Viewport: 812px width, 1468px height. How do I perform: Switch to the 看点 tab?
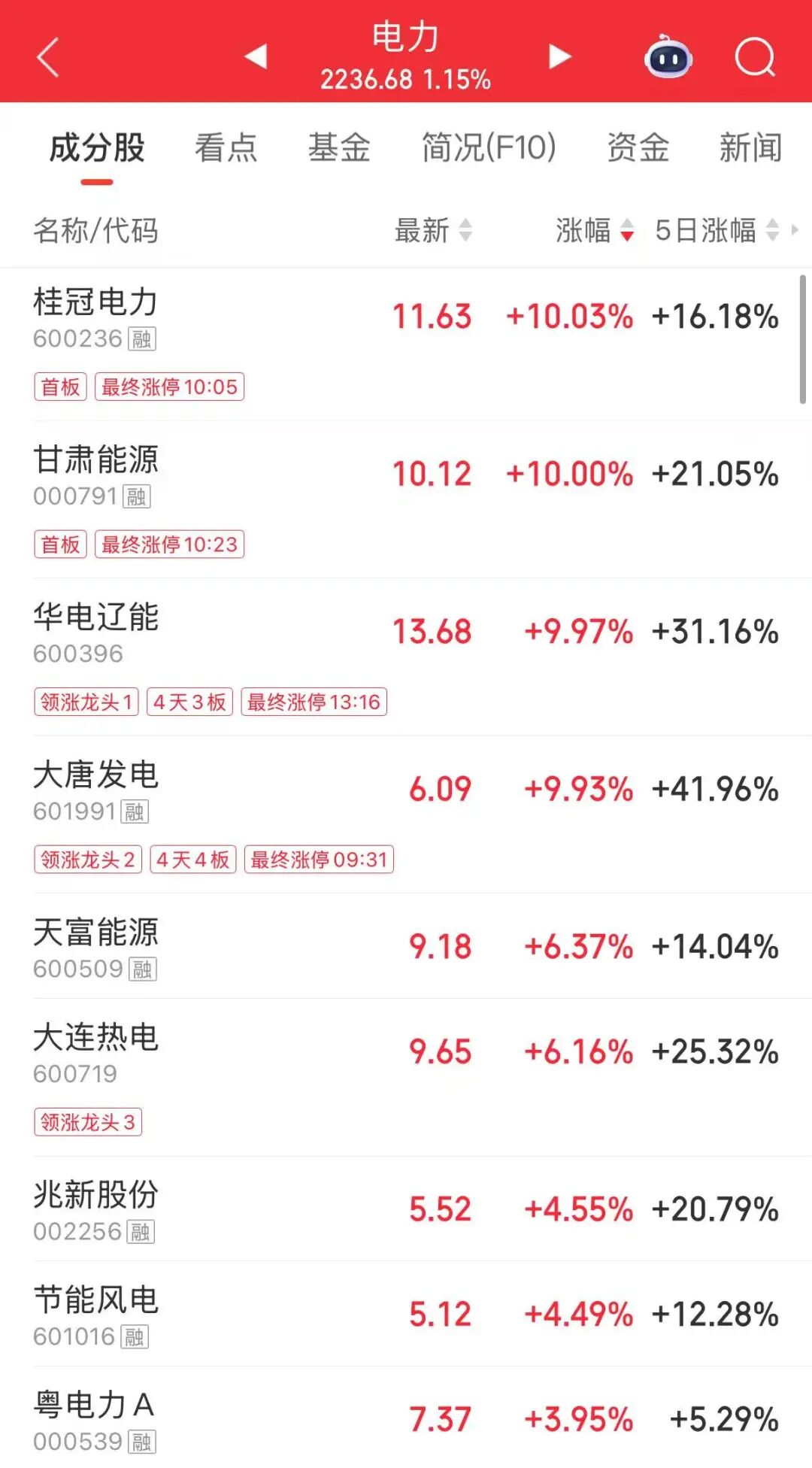(x=226, y=147)
